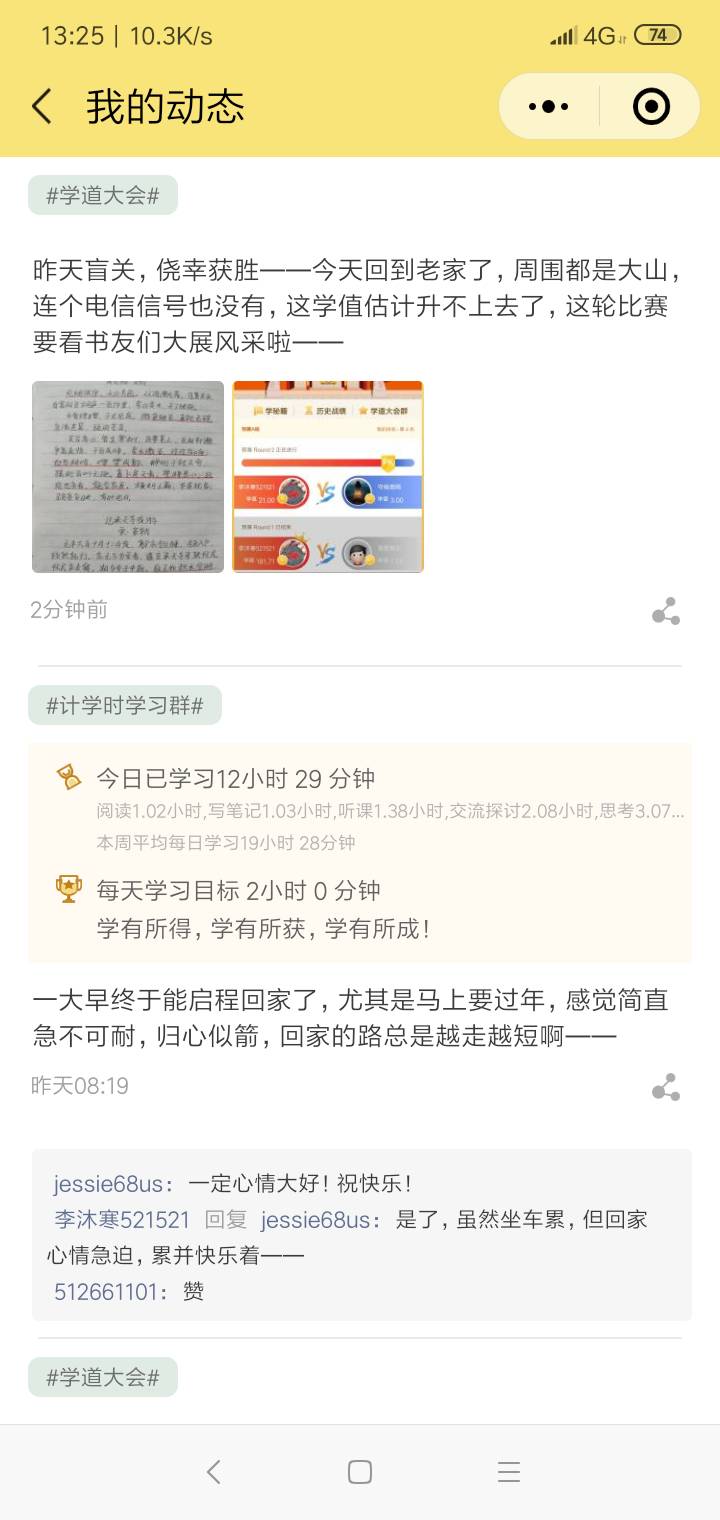Screen dimensions: 720x1520
Task: Close the mini program with target icon
Action: (651, 106)
